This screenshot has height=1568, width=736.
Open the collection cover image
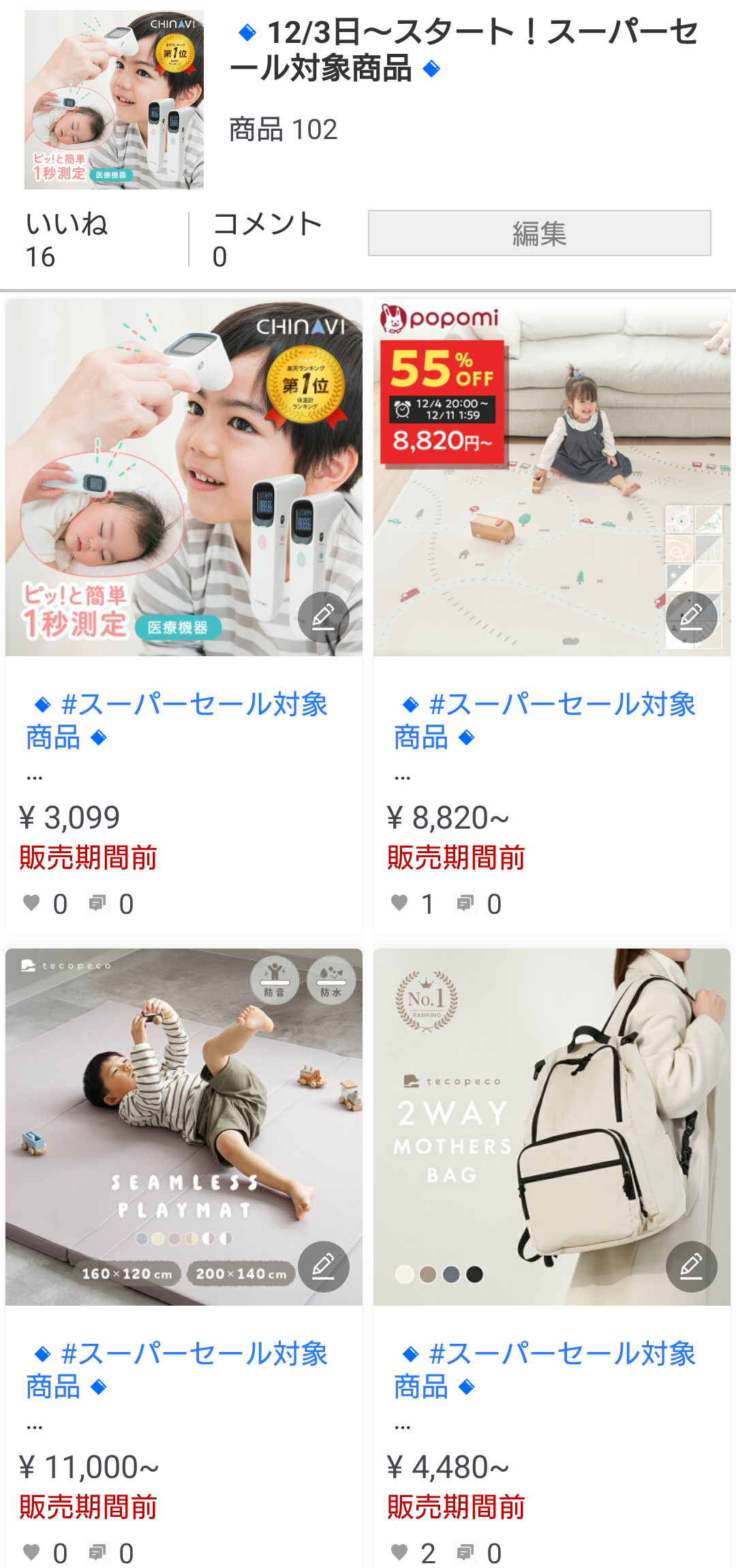[x=114, y=99]
